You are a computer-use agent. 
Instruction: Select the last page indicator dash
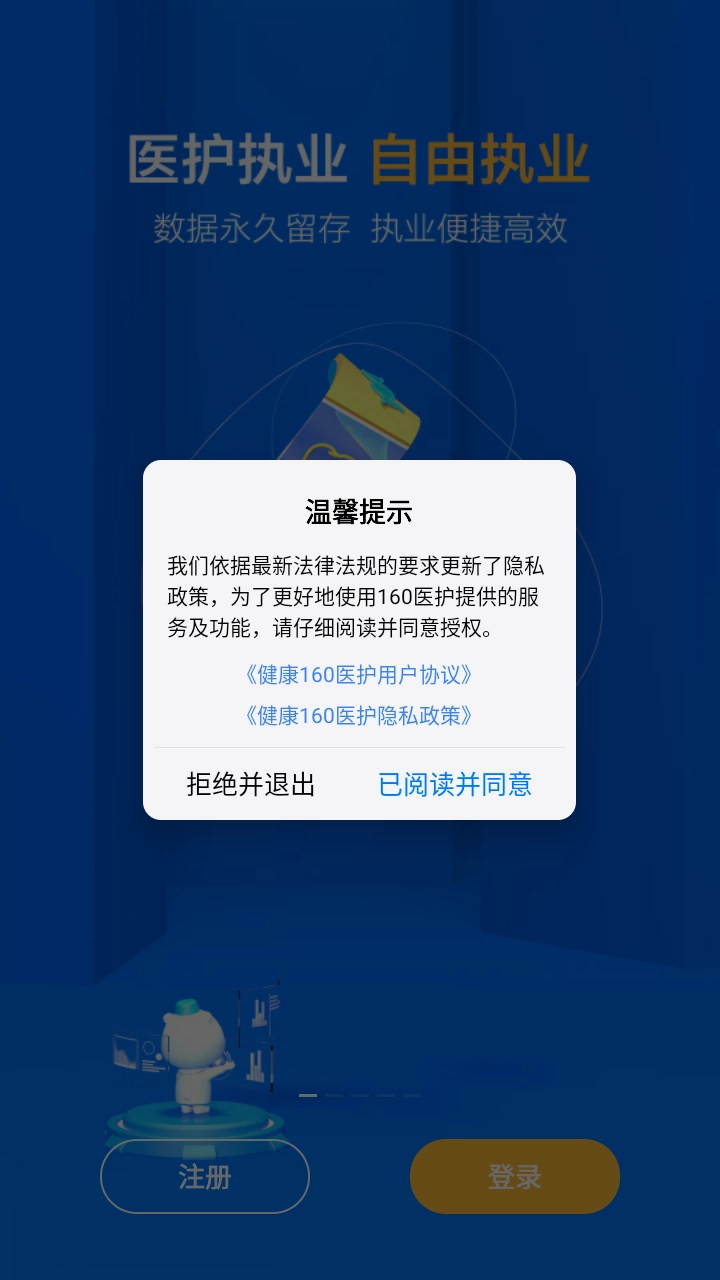pyautogui.click(x=412, y=1096)
